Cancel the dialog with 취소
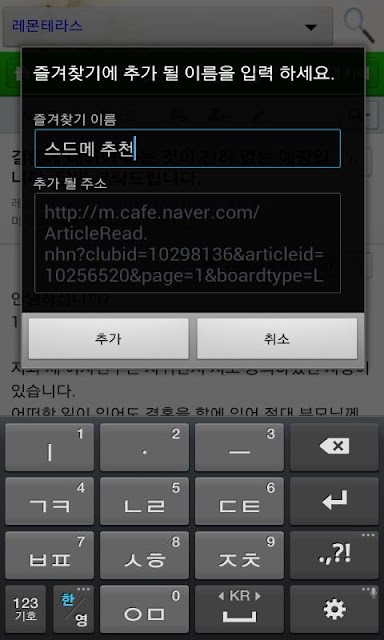384x640 pixels. (x=277, y=339)
